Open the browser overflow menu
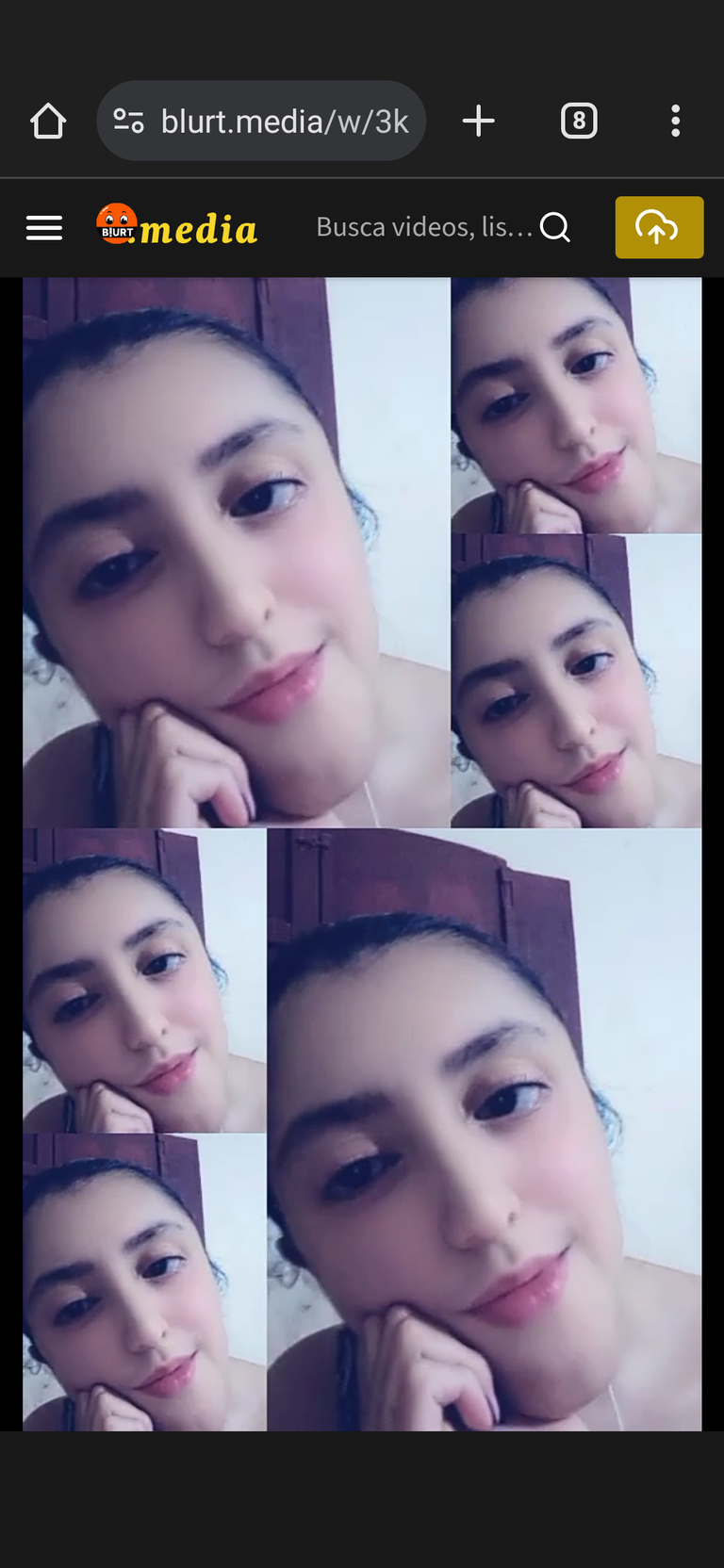 pyautogui.click(x=675, y=121)
